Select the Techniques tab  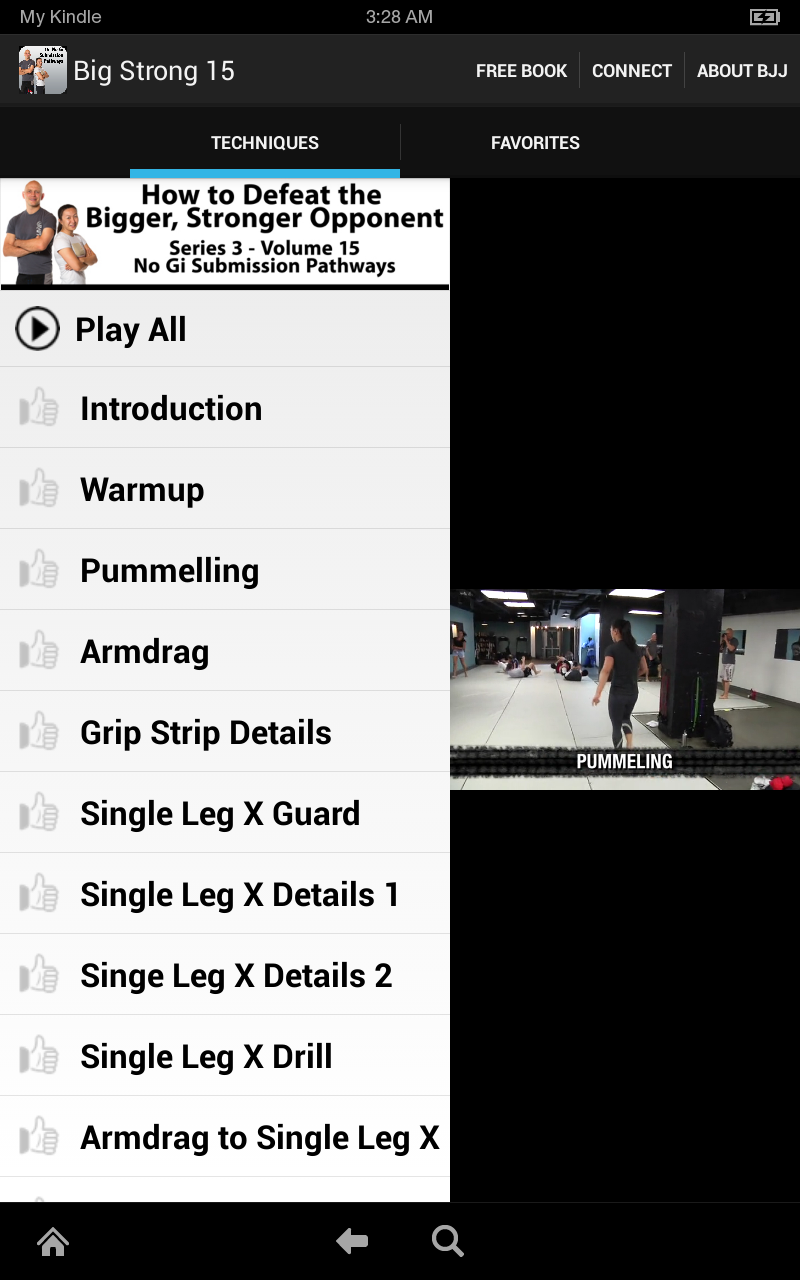265,143
